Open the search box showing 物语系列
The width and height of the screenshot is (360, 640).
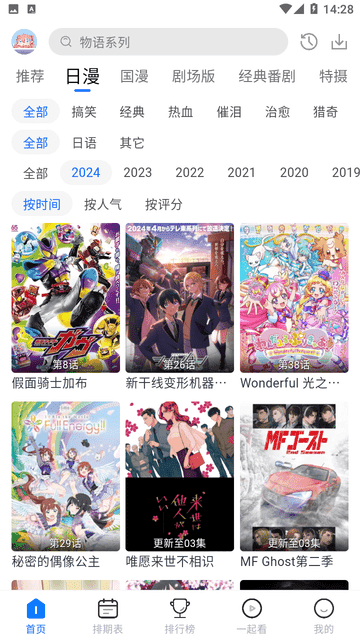click(168, 42)
